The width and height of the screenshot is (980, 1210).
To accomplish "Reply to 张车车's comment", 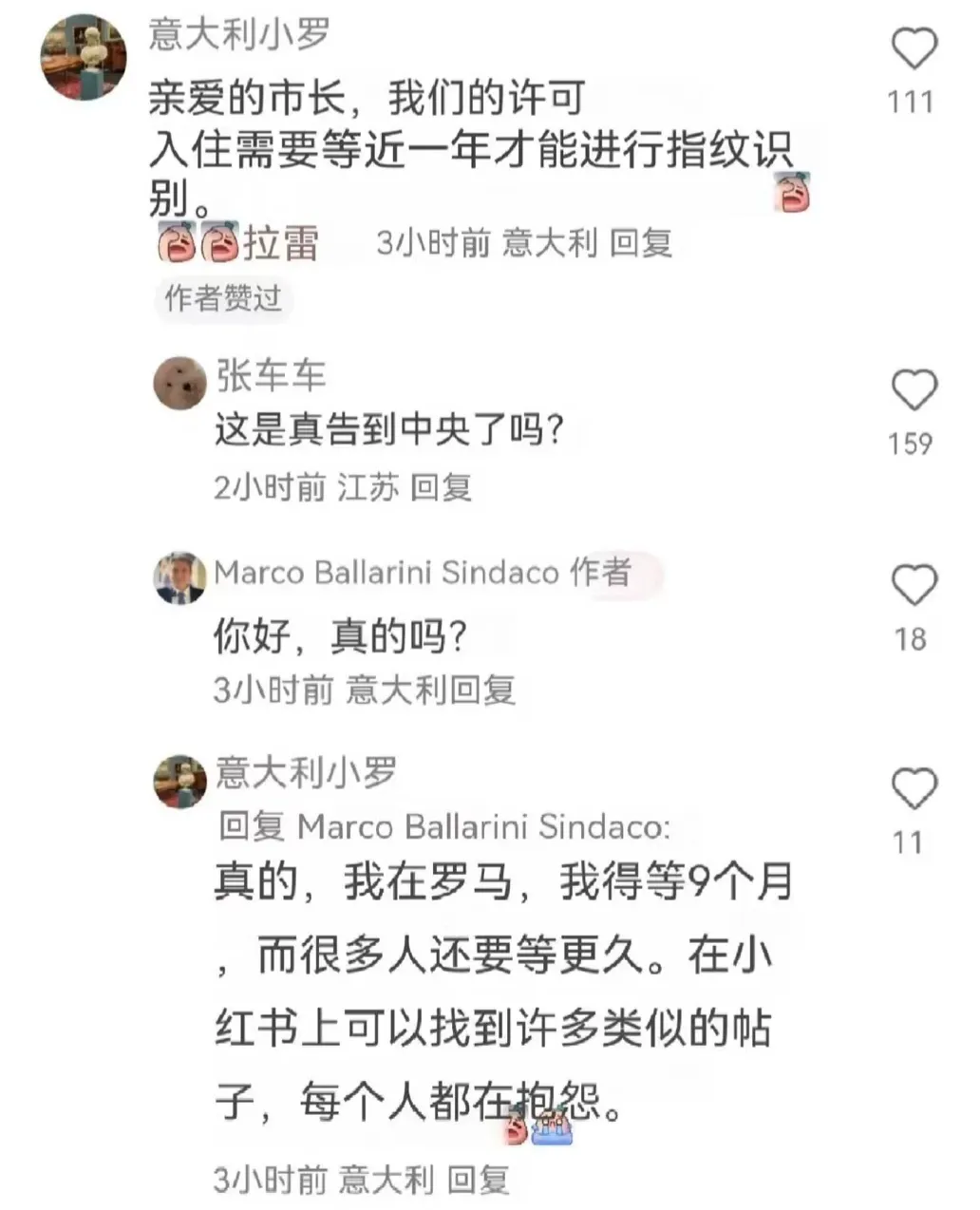I will click(441, 488).
